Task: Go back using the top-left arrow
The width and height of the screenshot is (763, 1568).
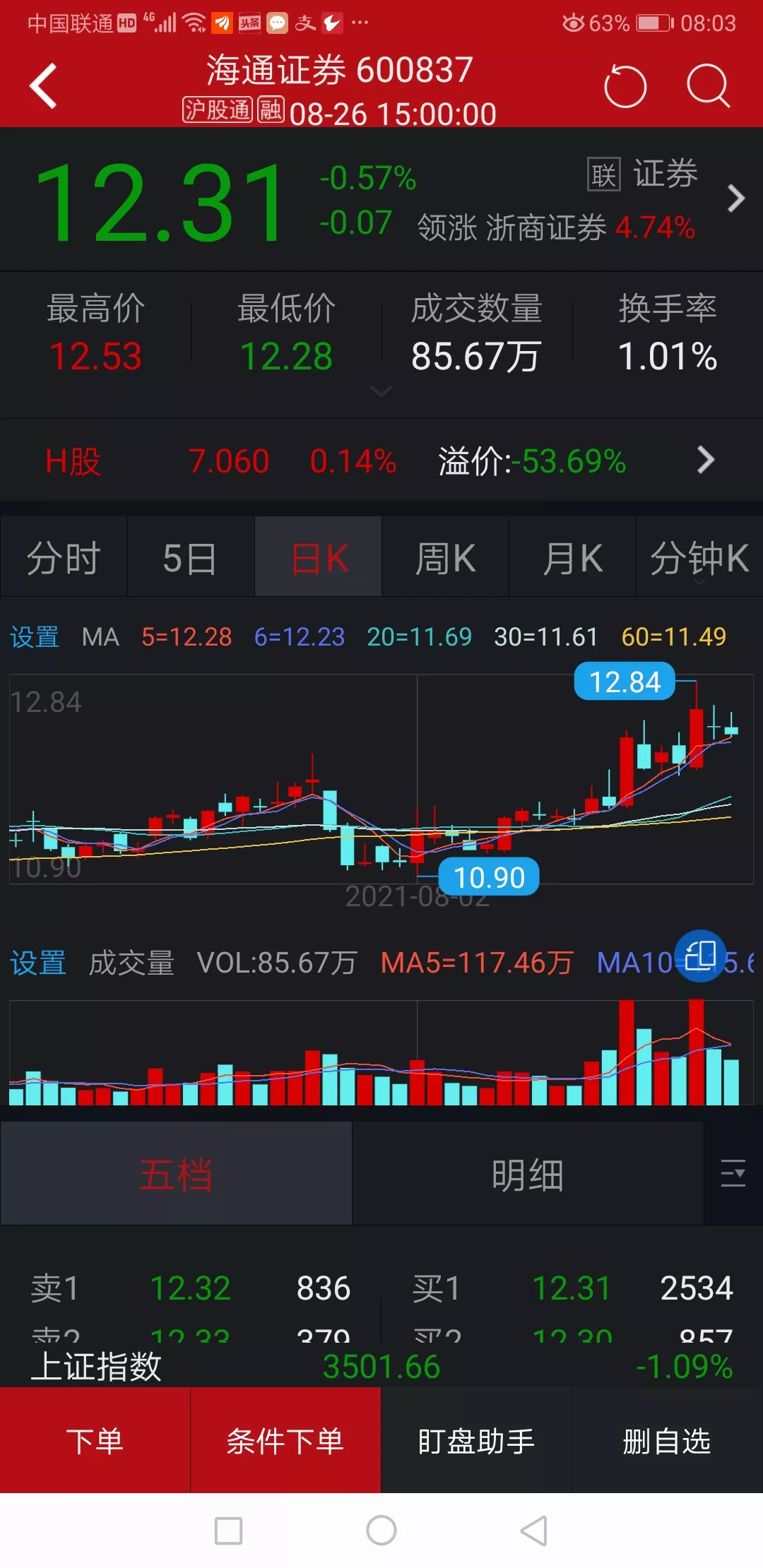Action: 44,86
